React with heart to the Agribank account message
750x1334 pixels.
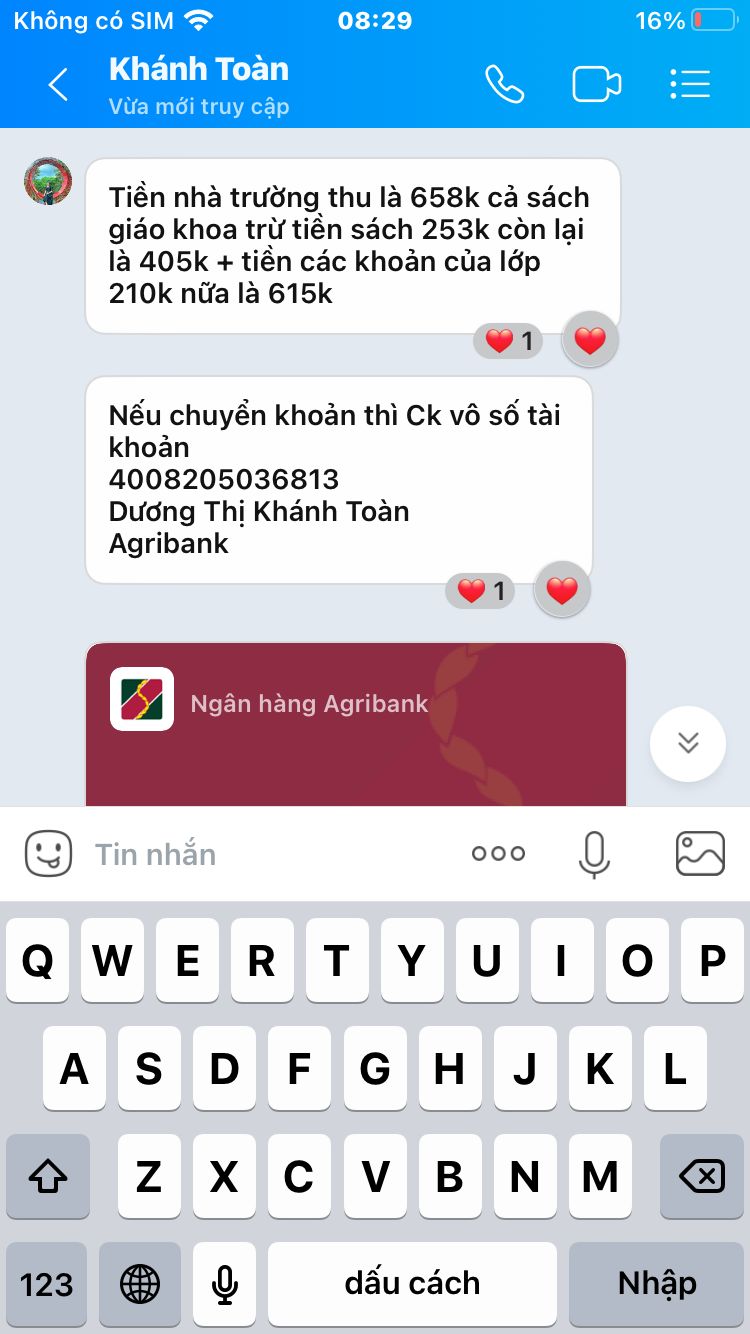(x=562, y=591)
